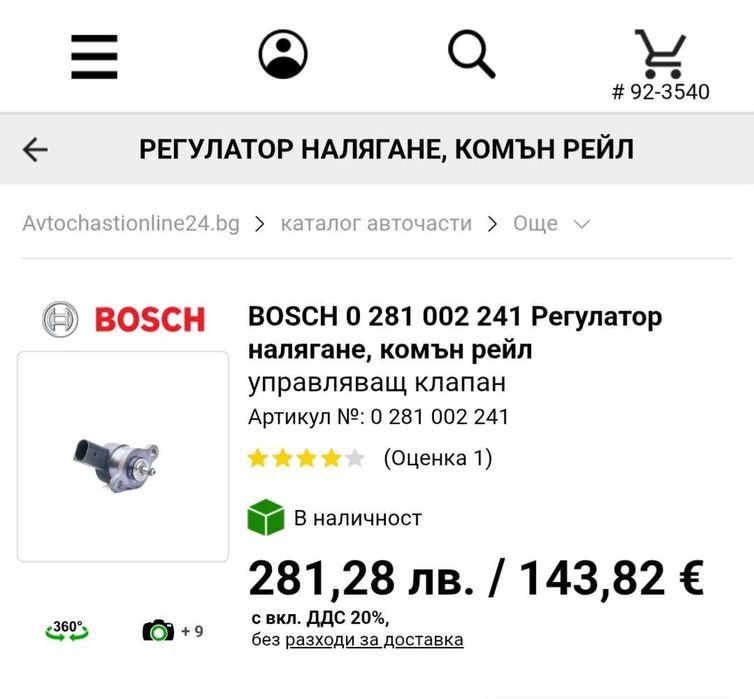This screenshot has width=754, height=699.
Task: Go back with the left arrow
Action: coord(35,150)
